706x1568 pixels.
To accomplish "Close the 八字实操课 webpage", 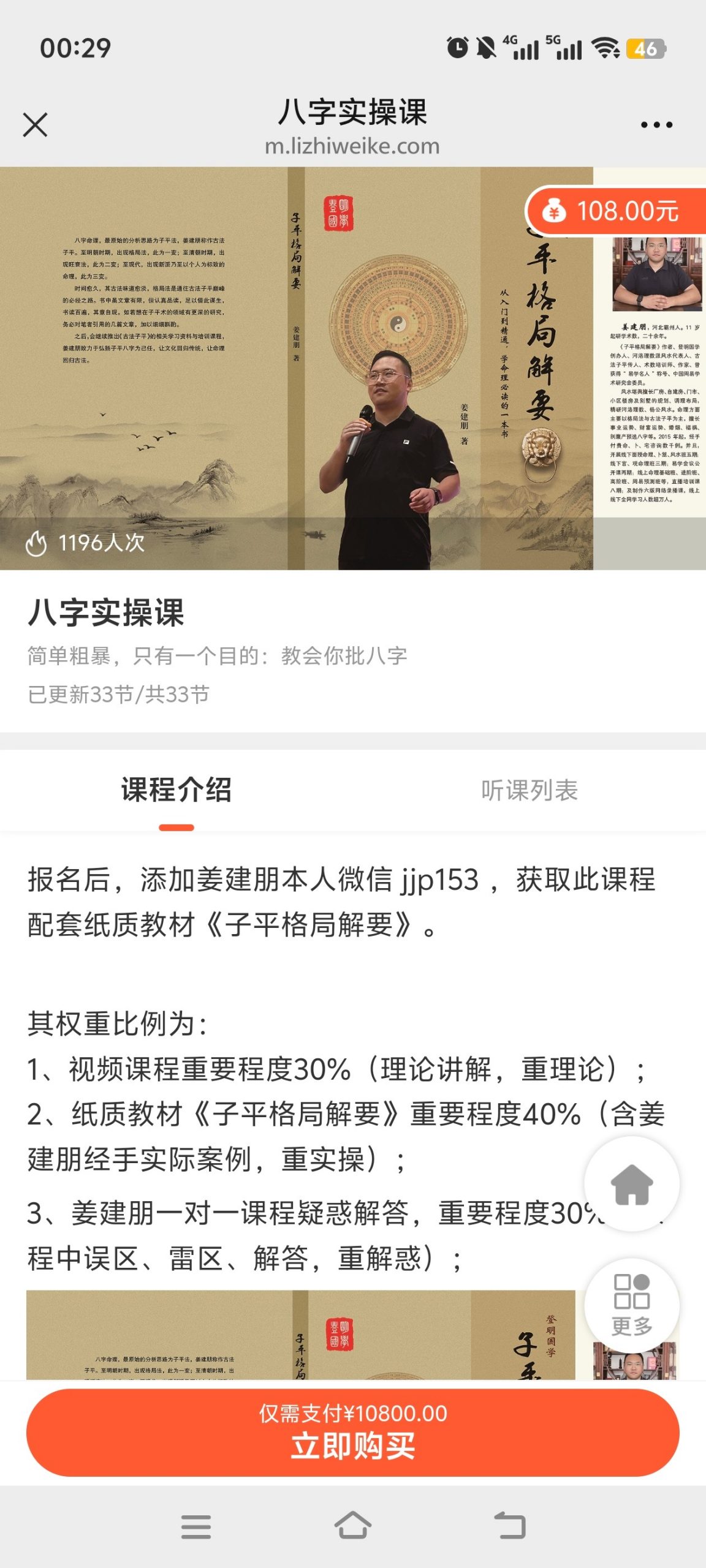I will [x=35, y=125].
